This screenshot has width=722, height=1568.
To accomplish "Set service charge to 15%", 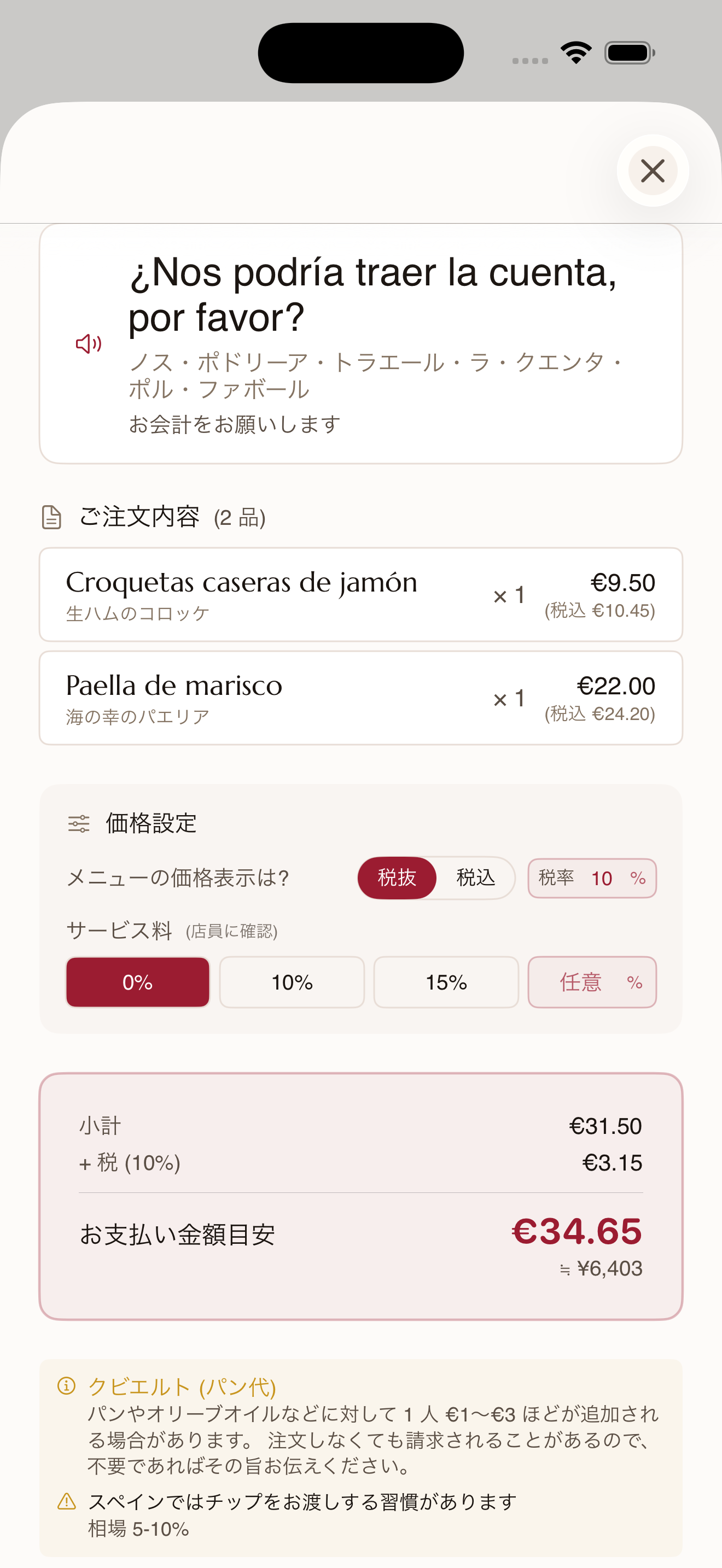I will [x=446, y=982].
